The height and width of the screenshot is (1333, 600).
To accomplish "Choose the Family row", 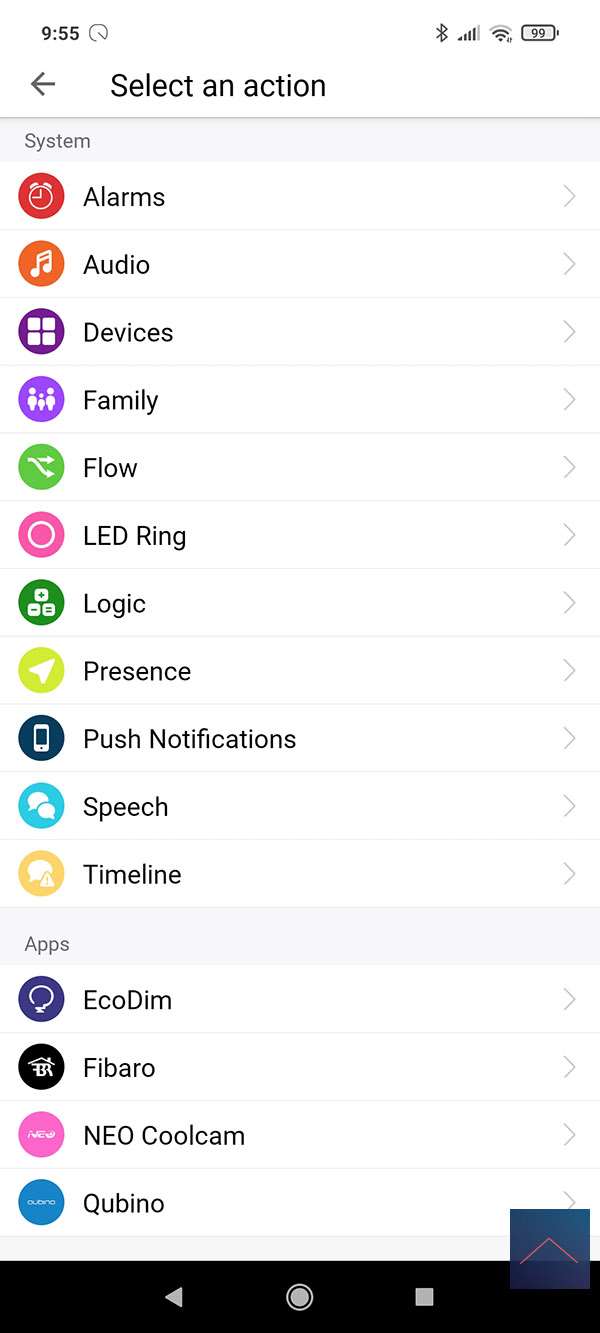I will pyautogui.click(x=300, y=401).
